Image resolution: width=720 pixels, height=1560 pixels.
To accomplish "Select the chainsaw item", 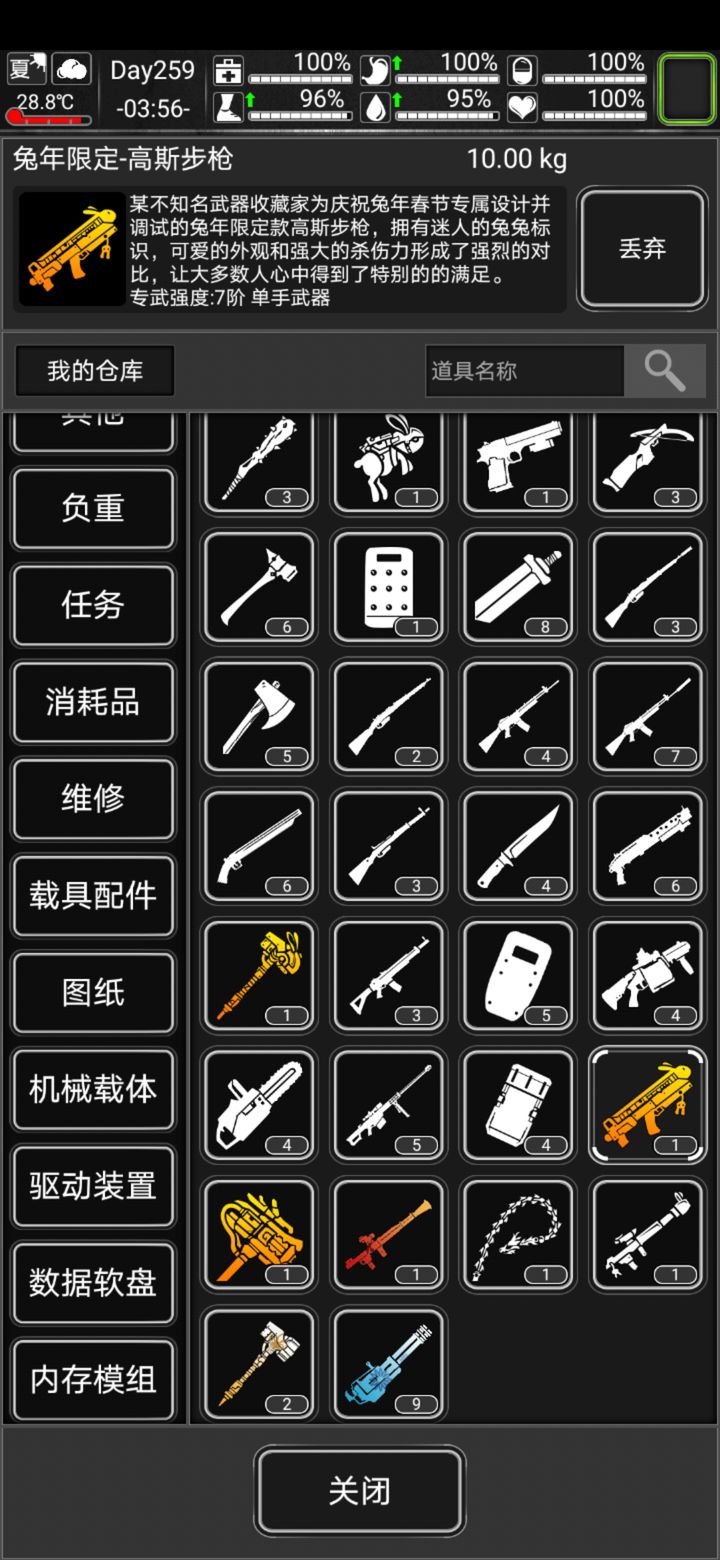I will 259,1105.
